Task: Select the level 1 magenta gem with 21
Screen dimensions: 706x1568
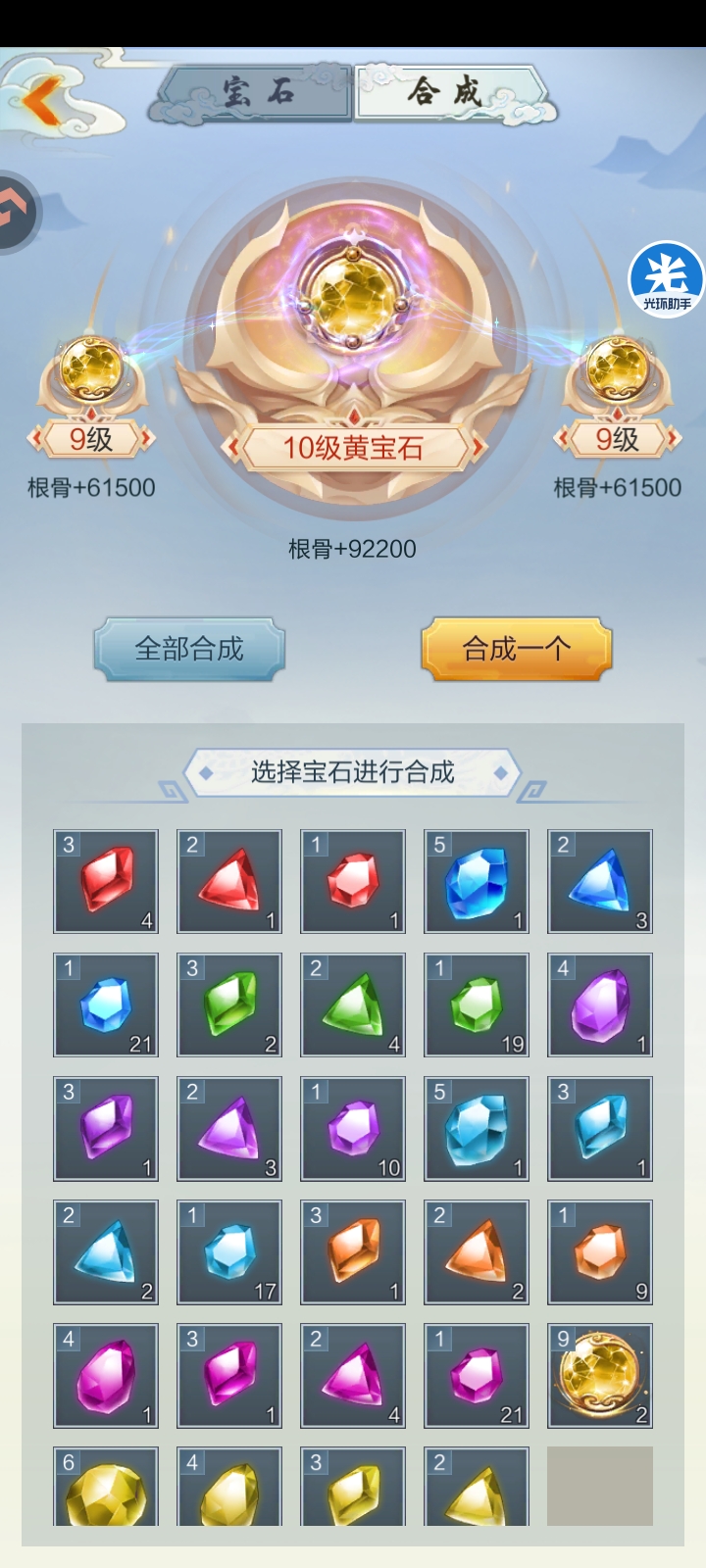Action: click(477, 1376)
